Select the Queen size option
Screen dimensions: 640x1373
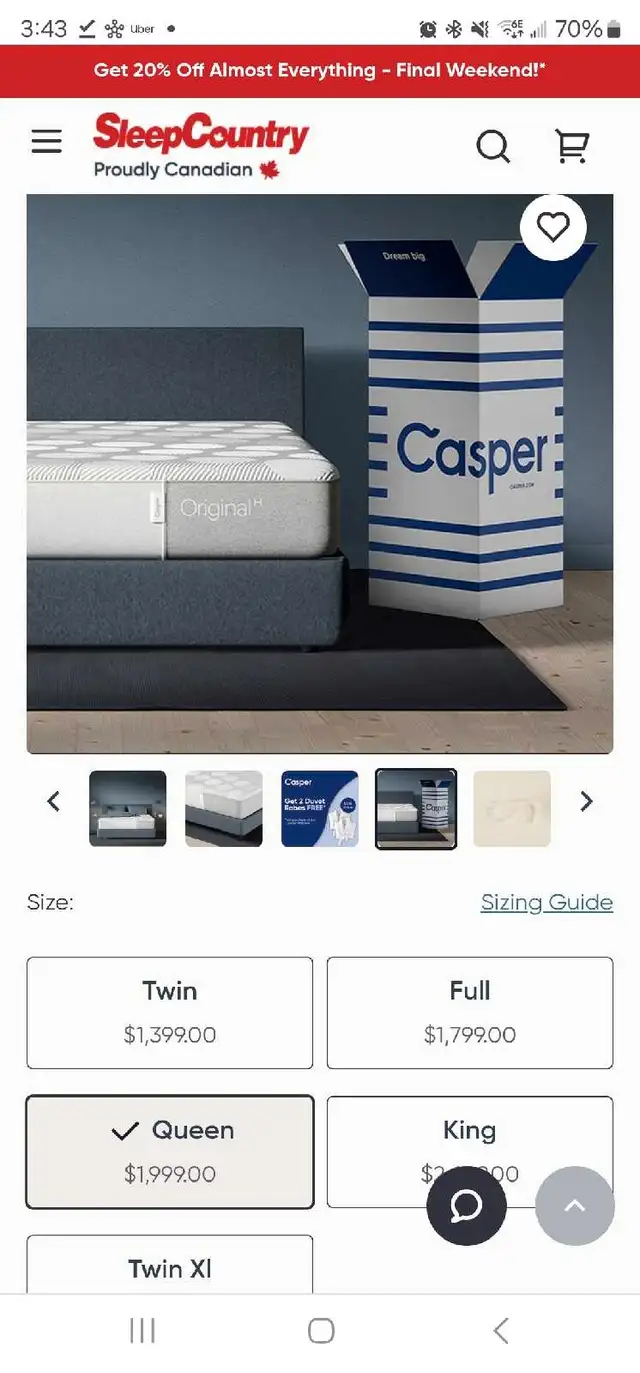click(x=170, y=1152)
